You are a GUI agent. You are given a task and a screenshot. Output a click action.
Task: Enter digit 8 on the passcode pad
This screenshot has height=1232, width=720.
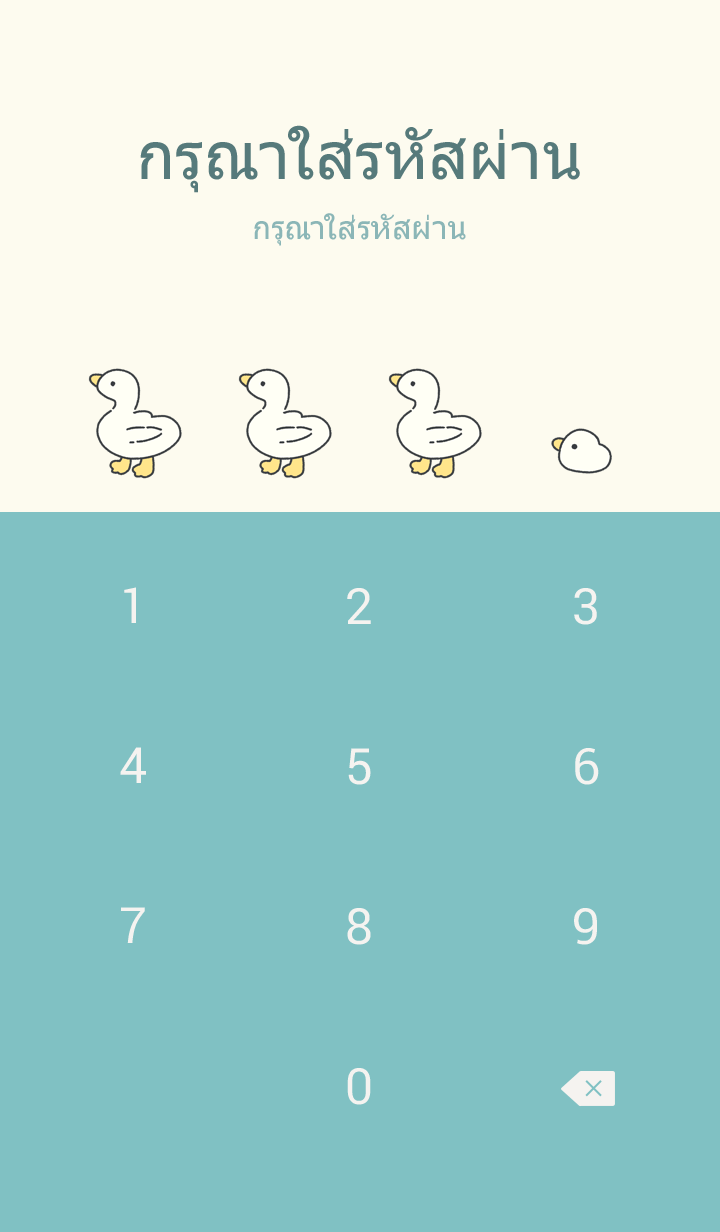(x=359, y=927)
